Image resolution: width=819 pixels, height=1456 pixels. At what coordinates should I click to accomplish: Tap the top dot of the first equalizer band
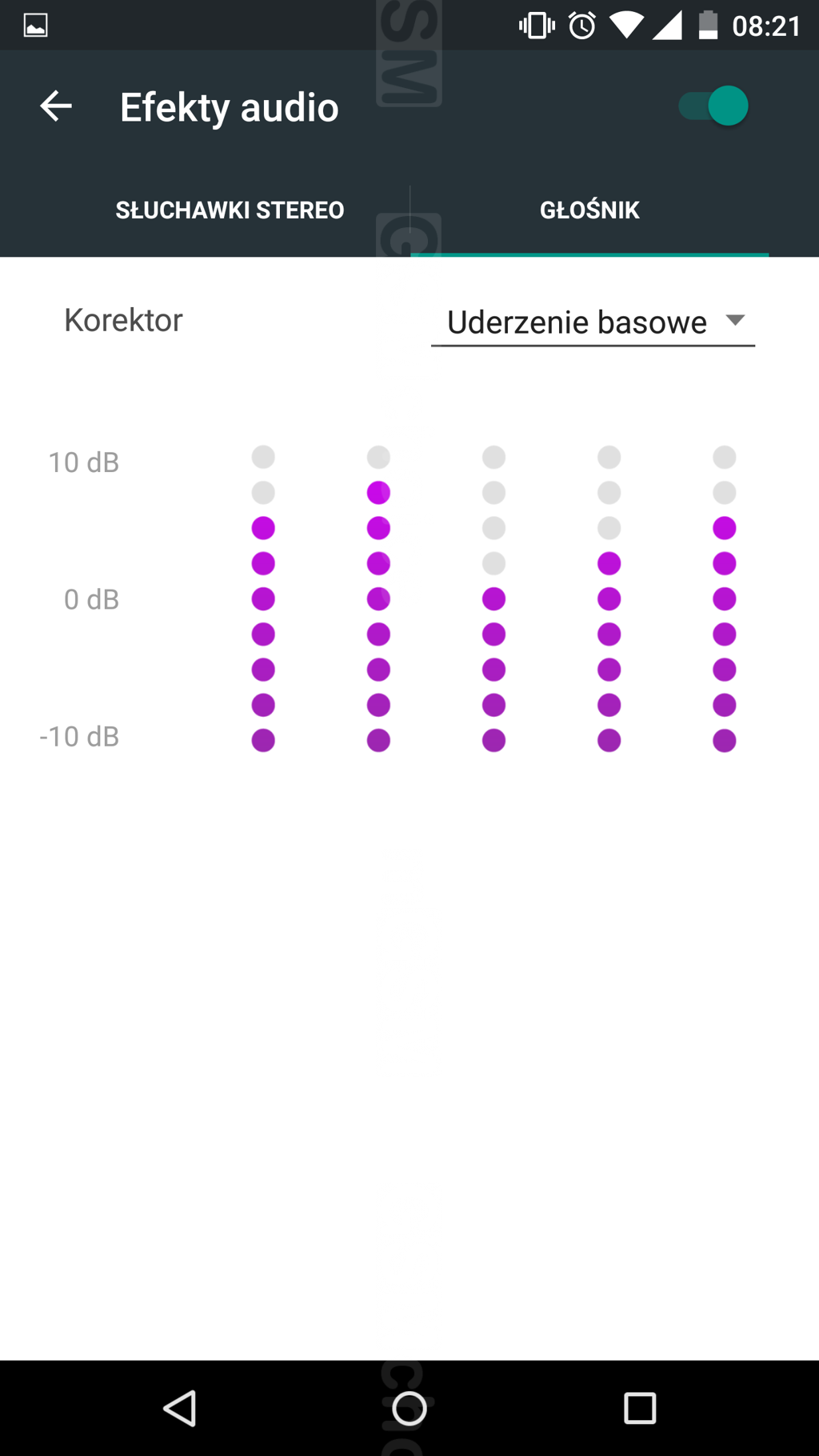[263, 457]
